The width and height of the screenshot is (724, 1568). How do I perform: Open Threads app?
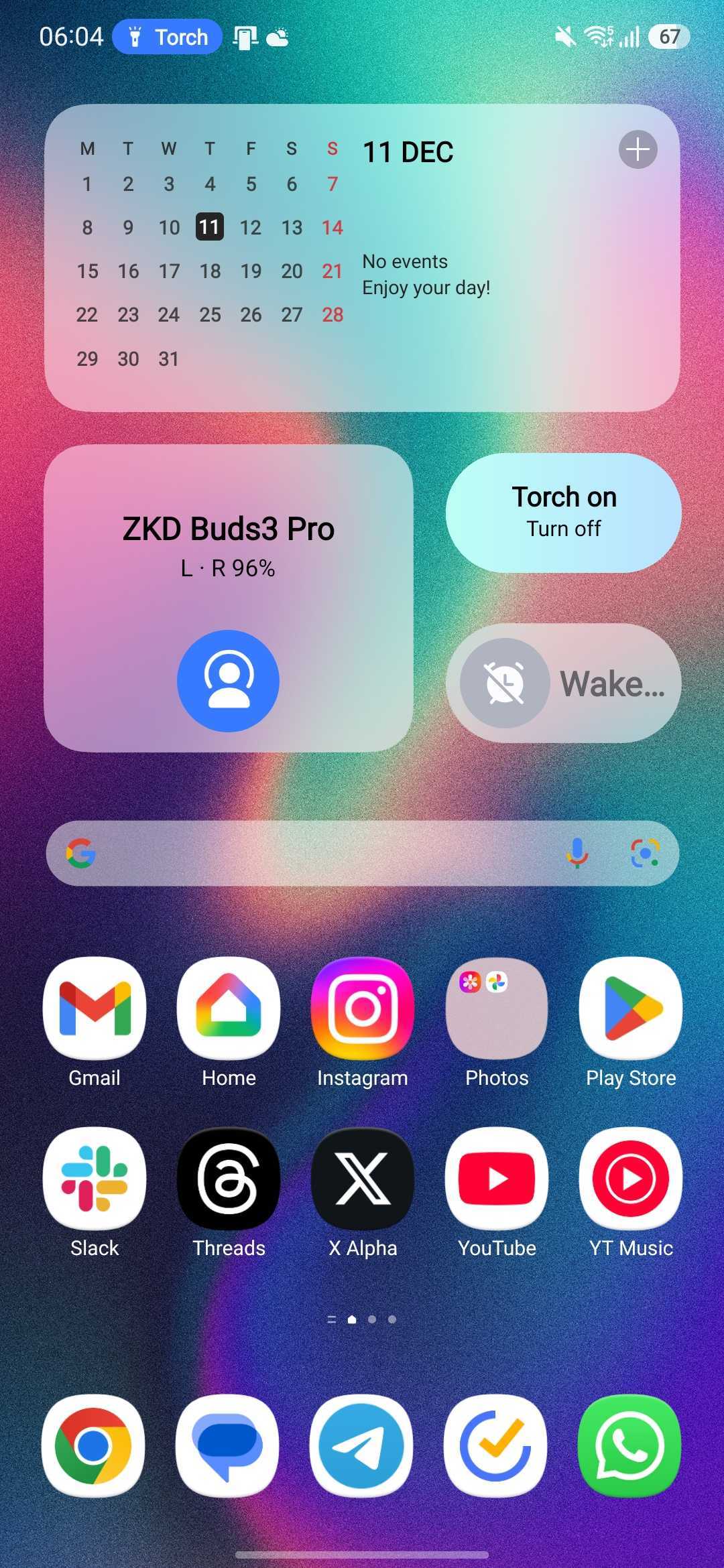tap(229, 1179)
